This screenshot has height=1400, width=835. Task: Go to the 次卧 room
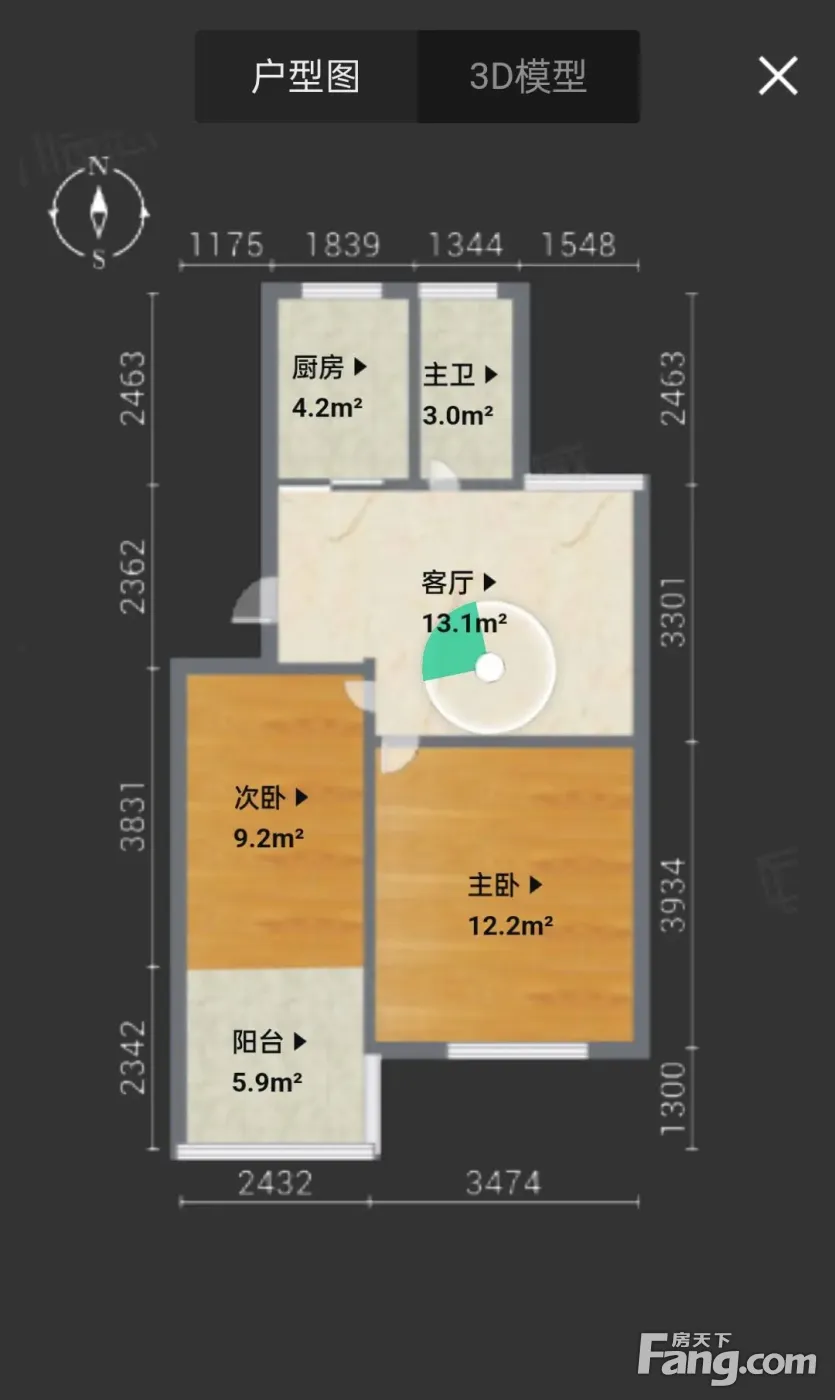(271, 797)
